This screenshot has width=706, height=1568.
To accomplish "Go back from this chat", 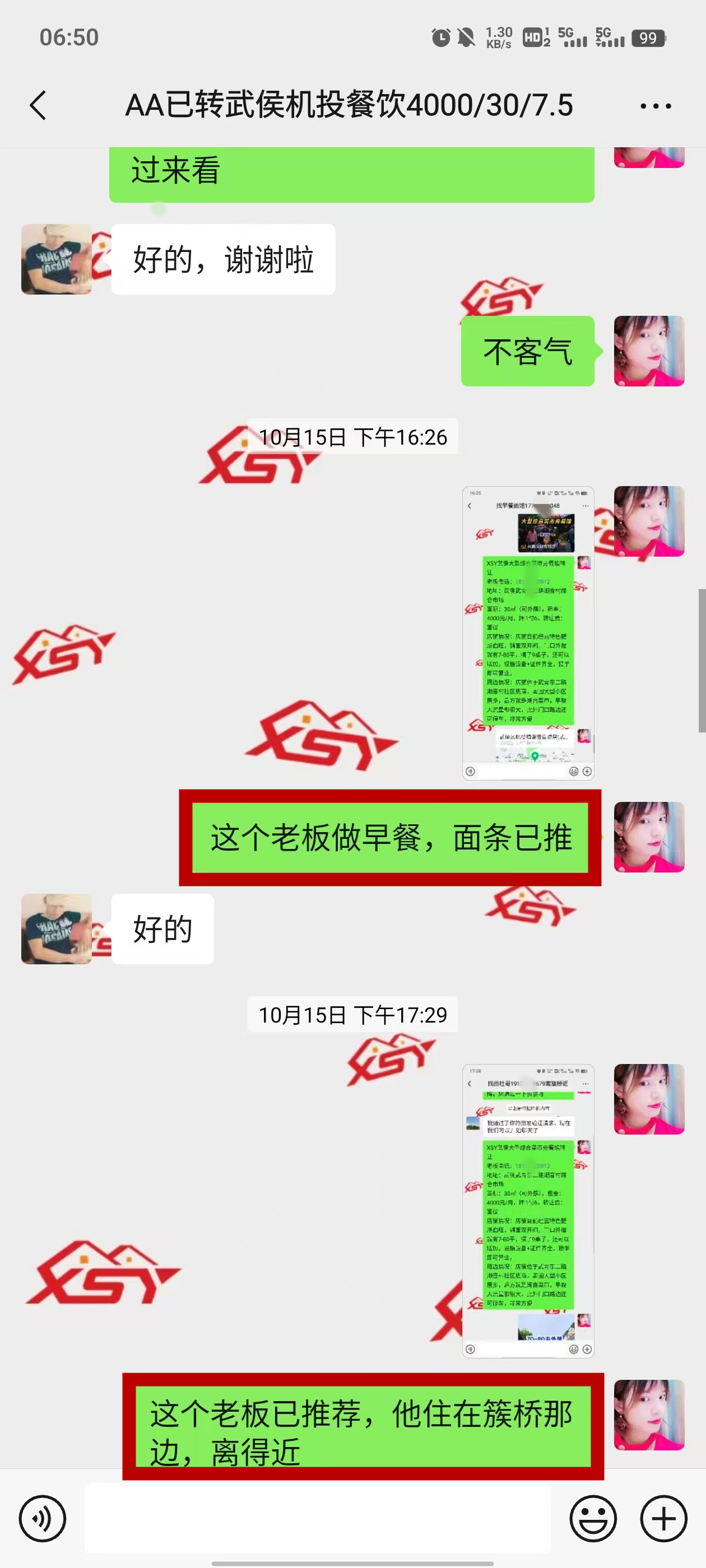I will 38,105.
